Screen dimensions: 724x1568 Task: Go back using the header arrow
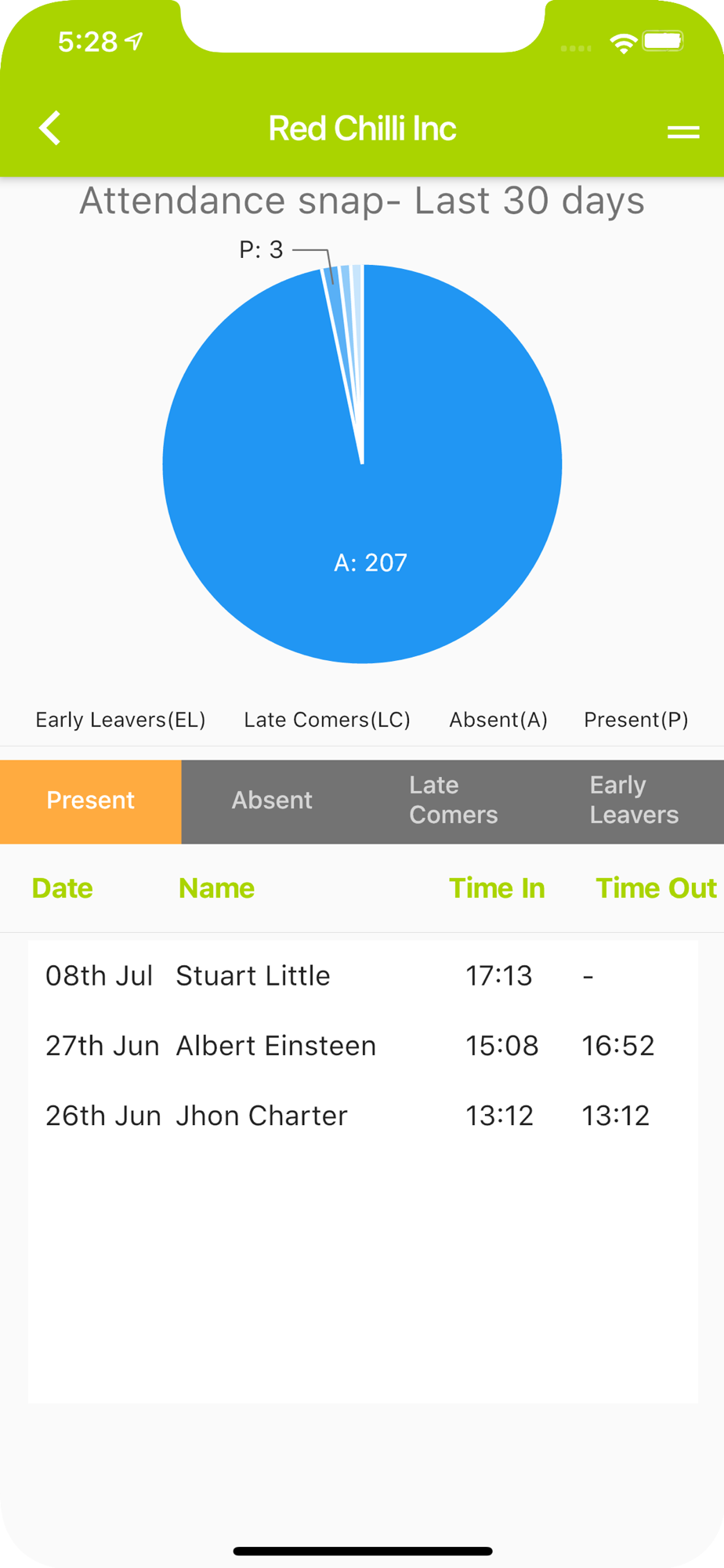50,128
